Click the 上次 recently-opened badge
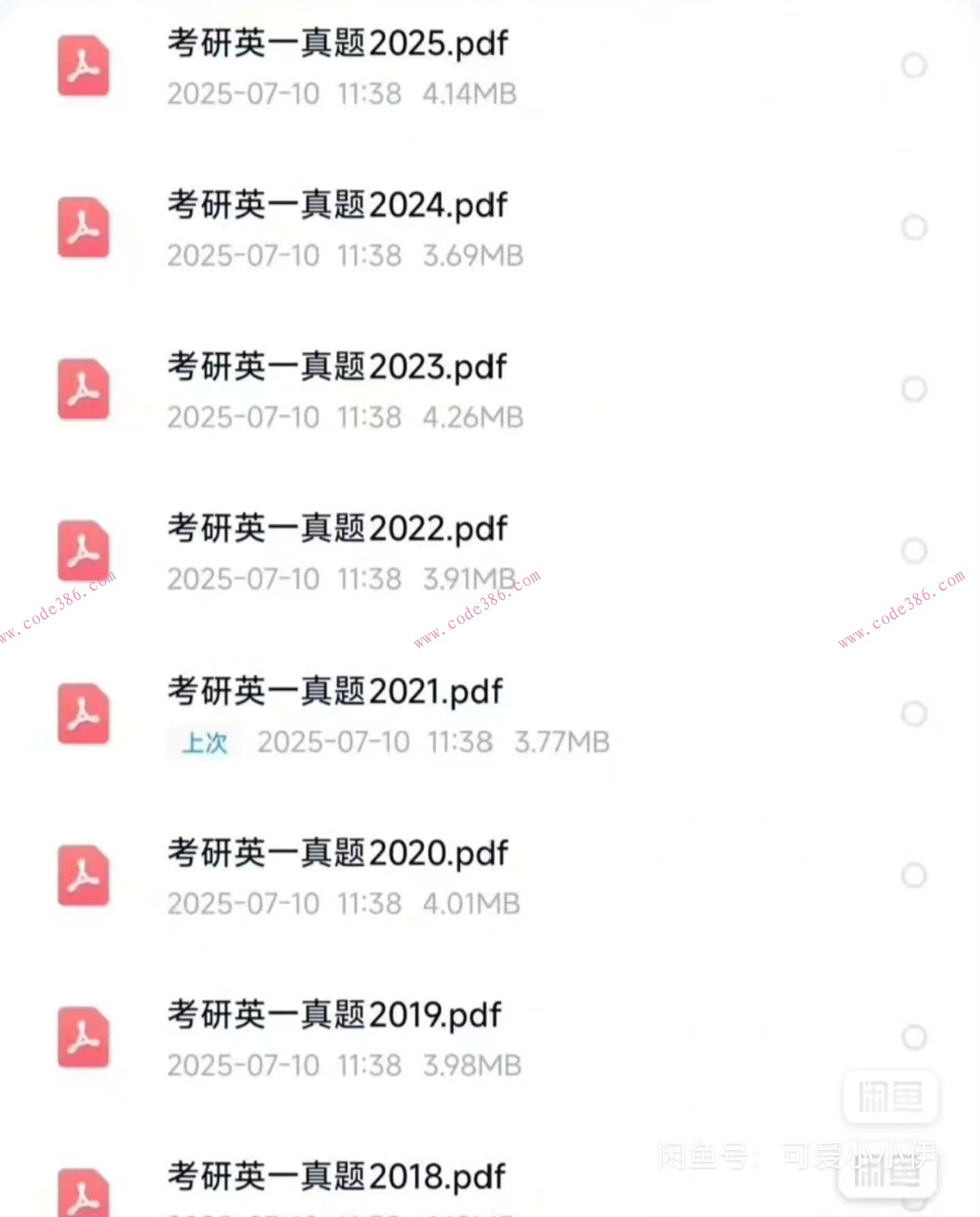The width and height of the screenshot is (980, 1217). (203, 743)
